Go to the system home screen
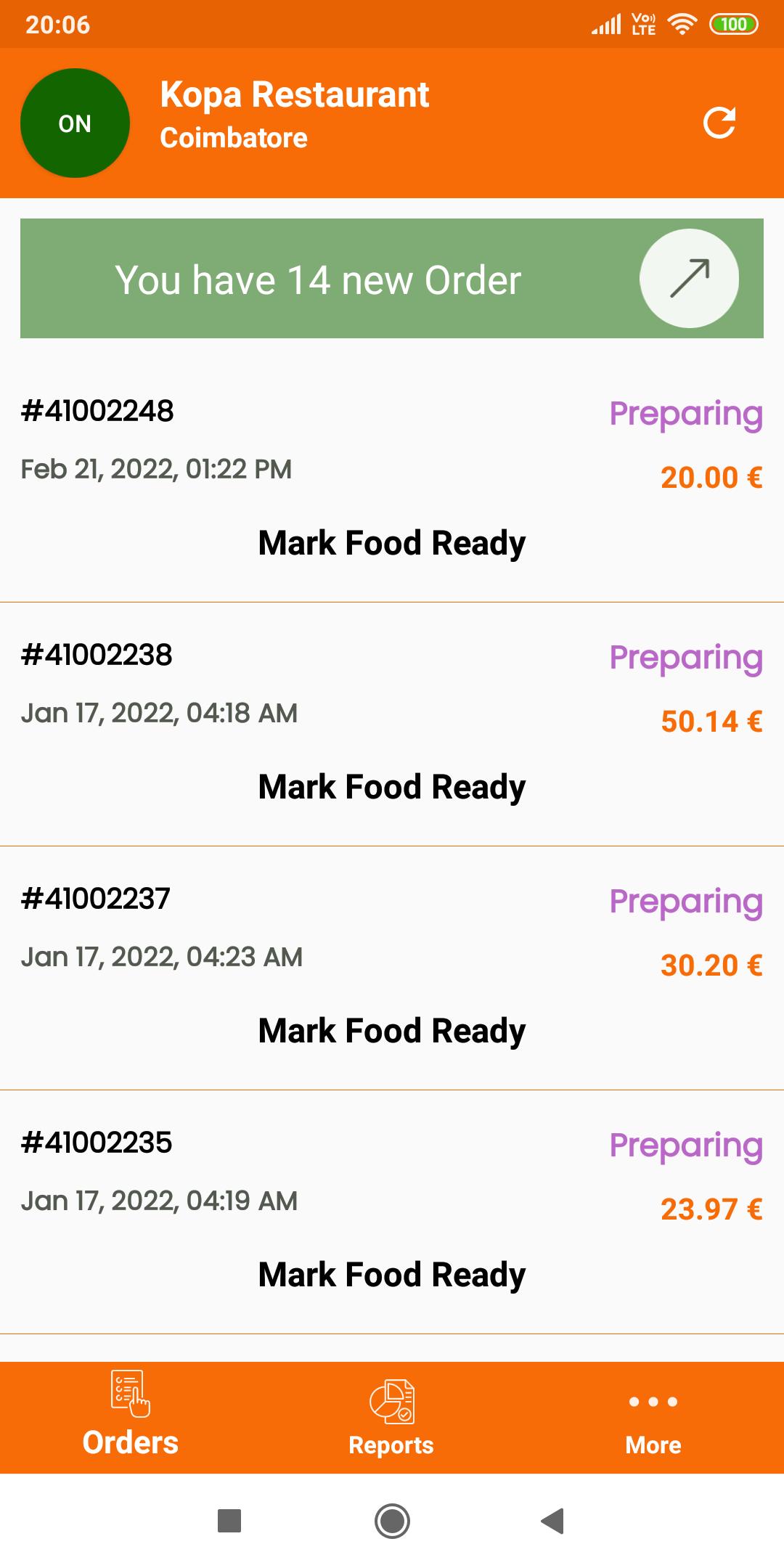784x1568 pixels. [392, 1521]
